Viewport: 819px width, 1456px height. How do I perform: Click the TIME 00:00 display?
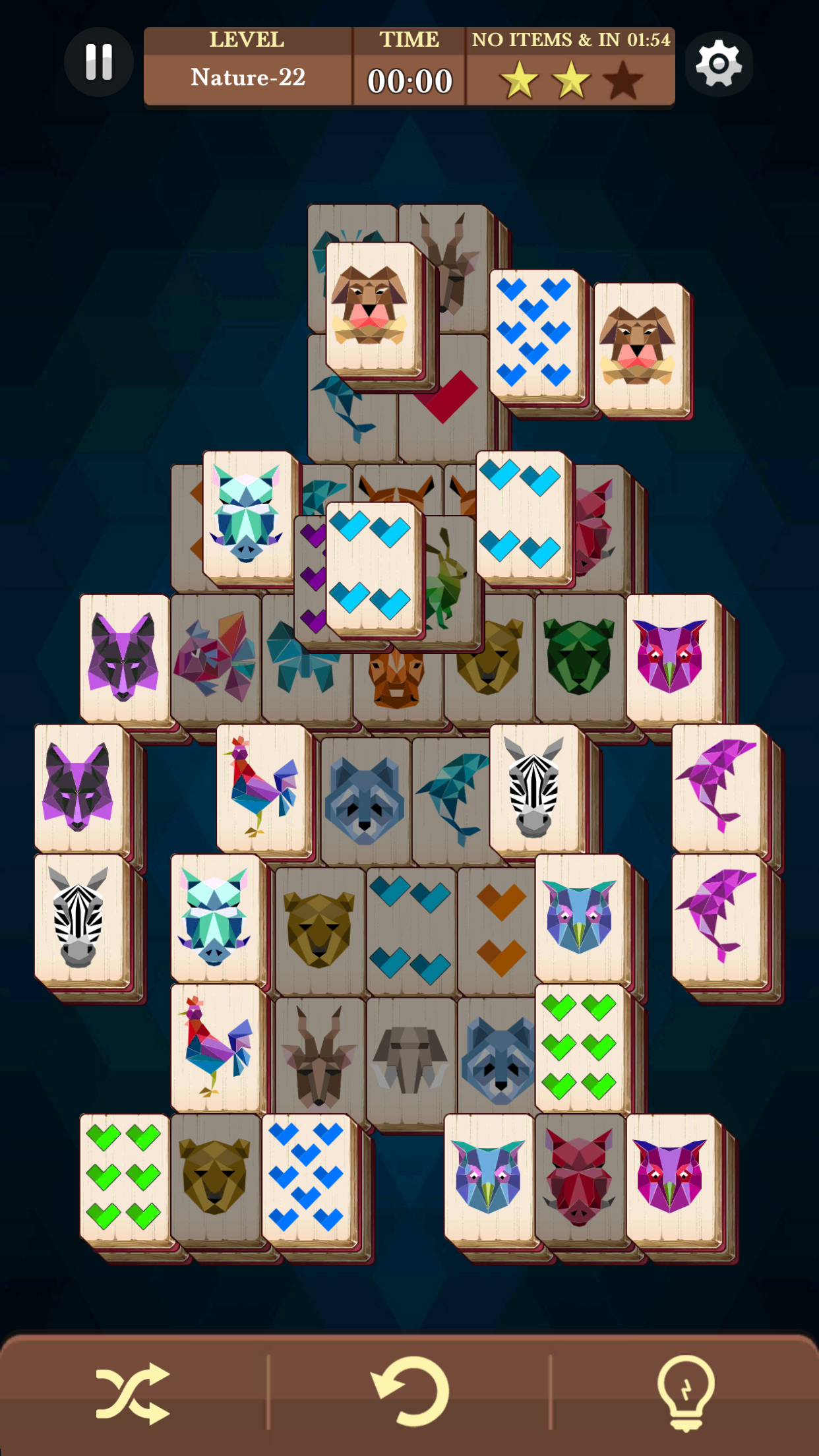click(409, 79)
